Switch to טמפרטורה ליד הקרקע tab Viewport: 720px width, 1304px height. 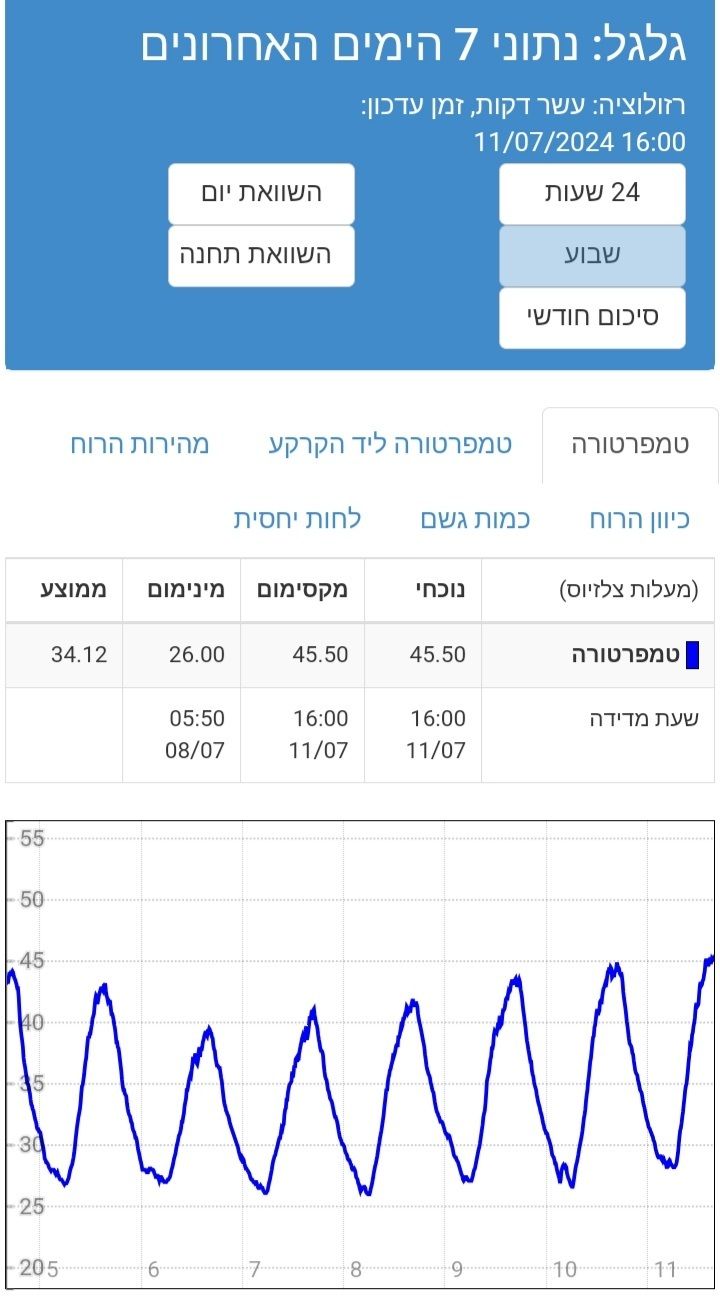point(390,445)
